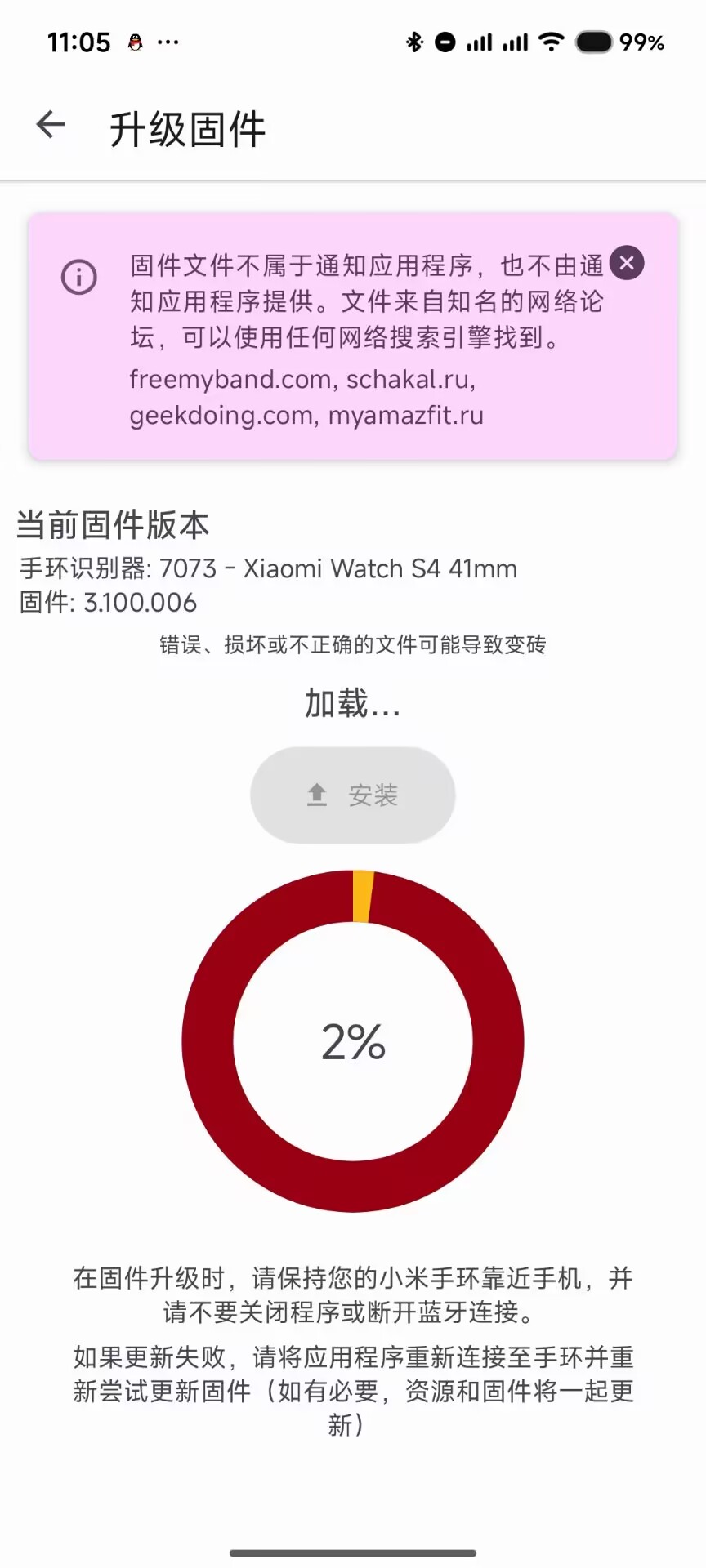Tap the 安装 install button

point(353,795)
